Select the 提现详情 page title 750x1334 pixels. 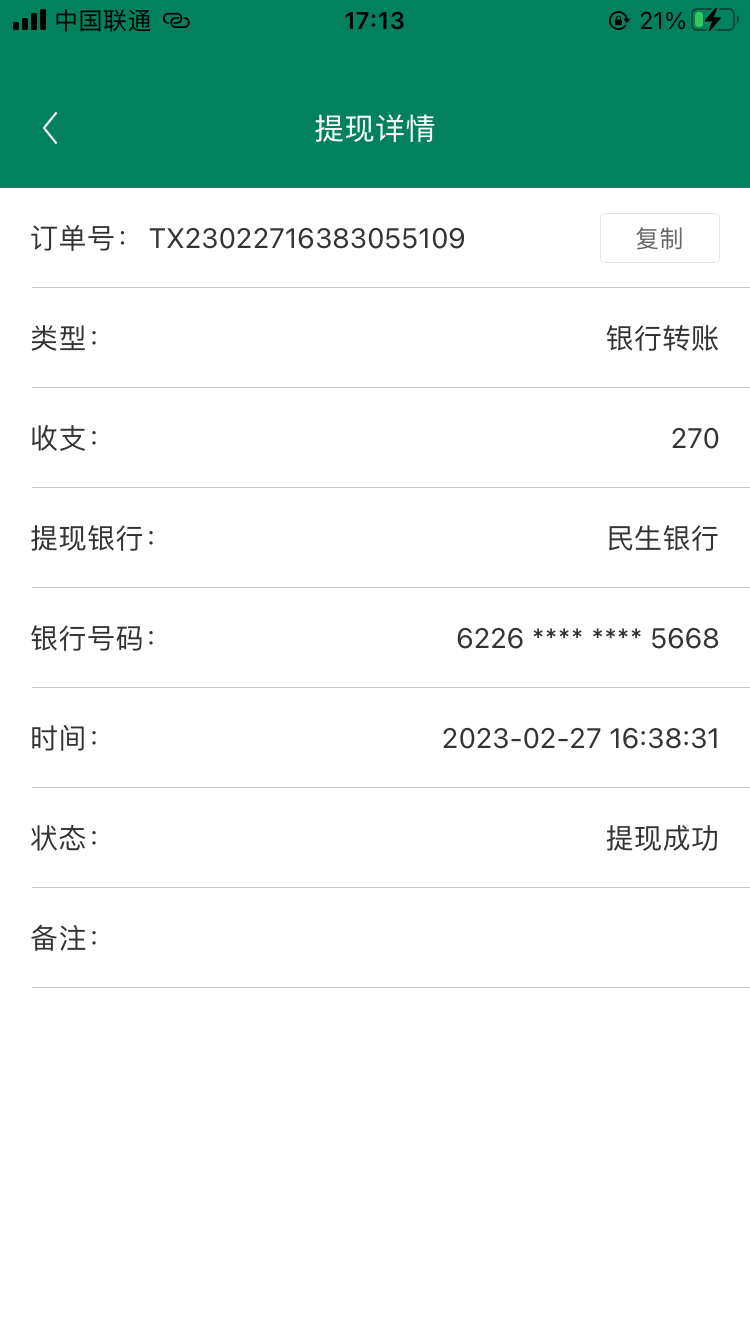[374, 129]
